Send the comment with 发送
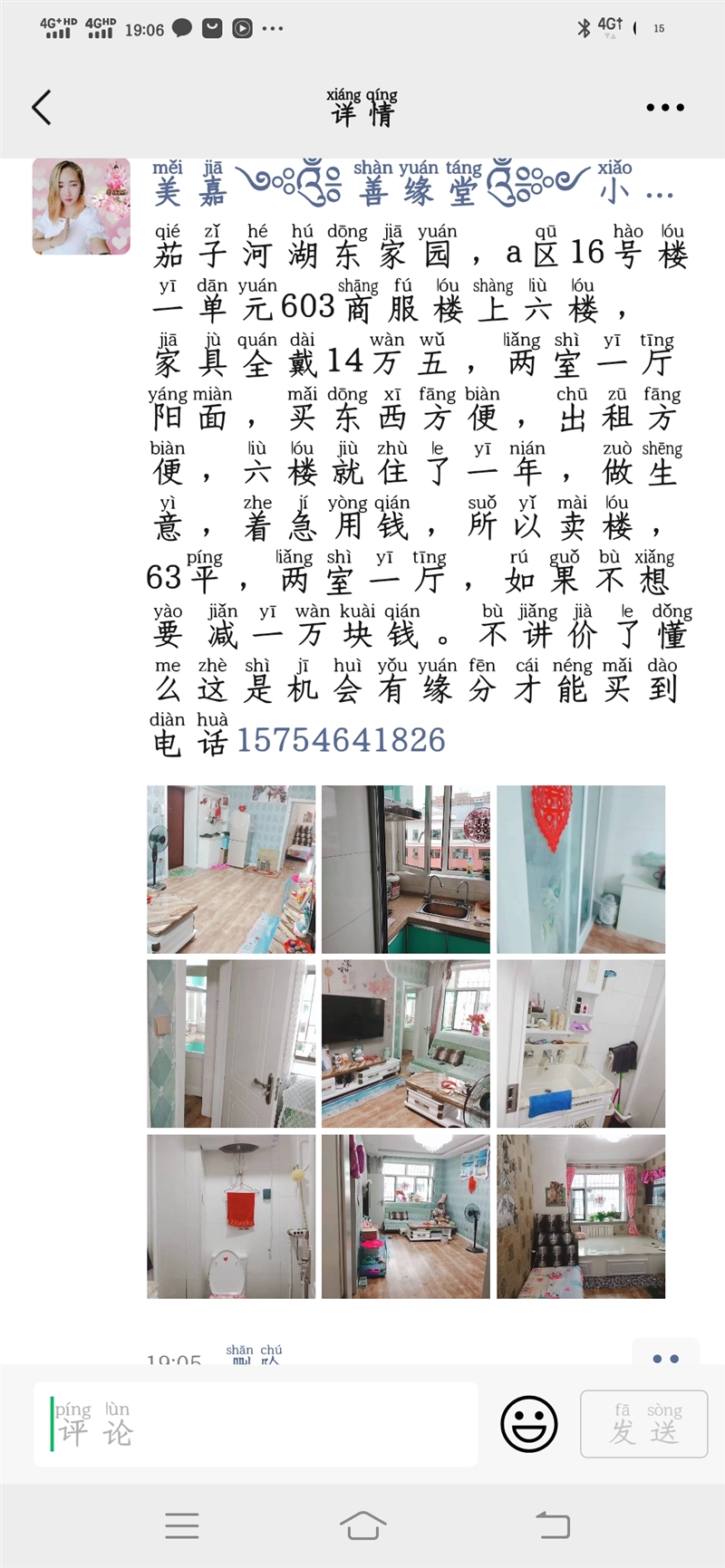The image size is (725, 1568). [x=643, y=1424]
